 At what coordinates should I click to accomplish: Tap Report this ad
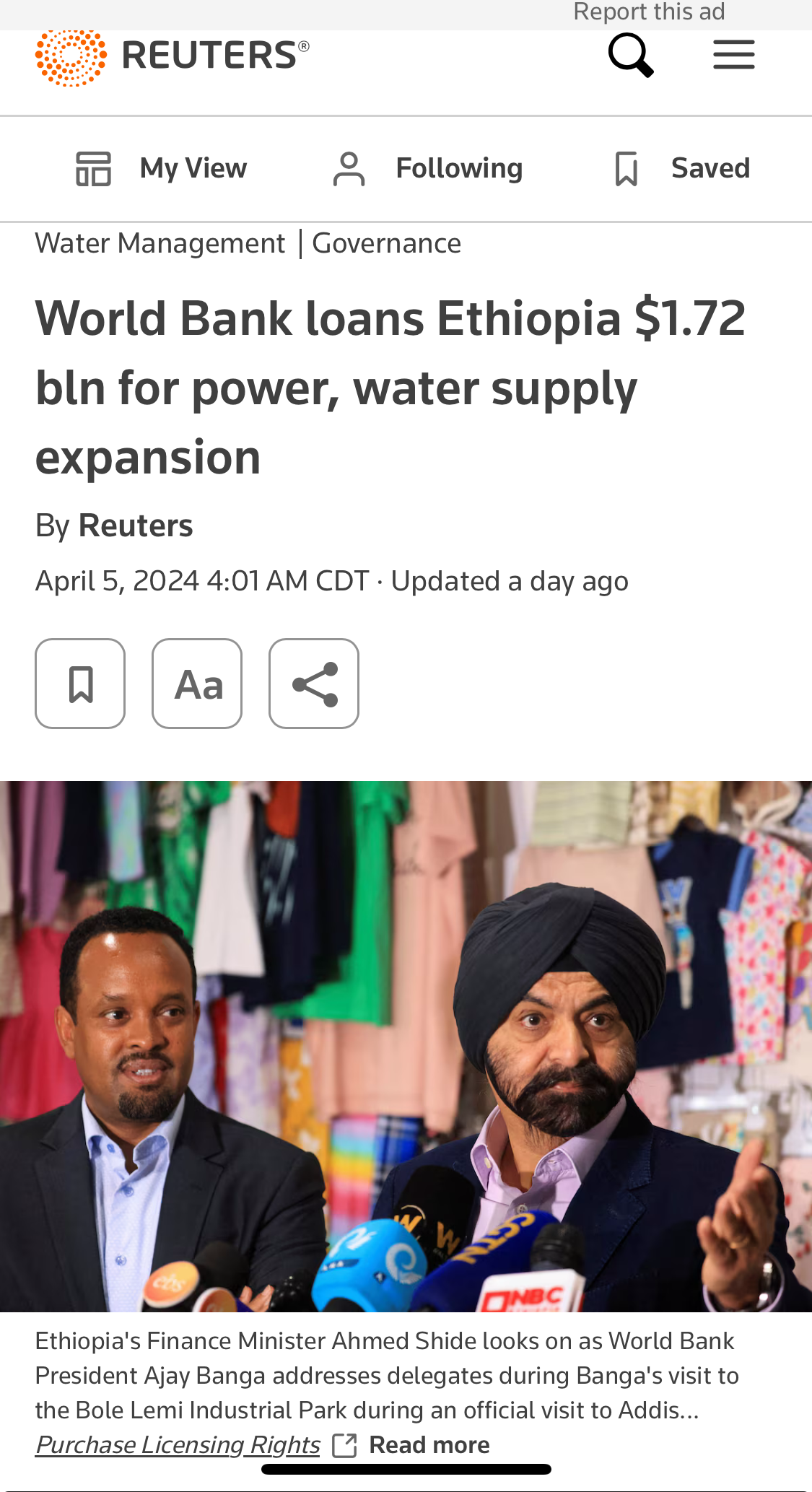coord(648,12)
